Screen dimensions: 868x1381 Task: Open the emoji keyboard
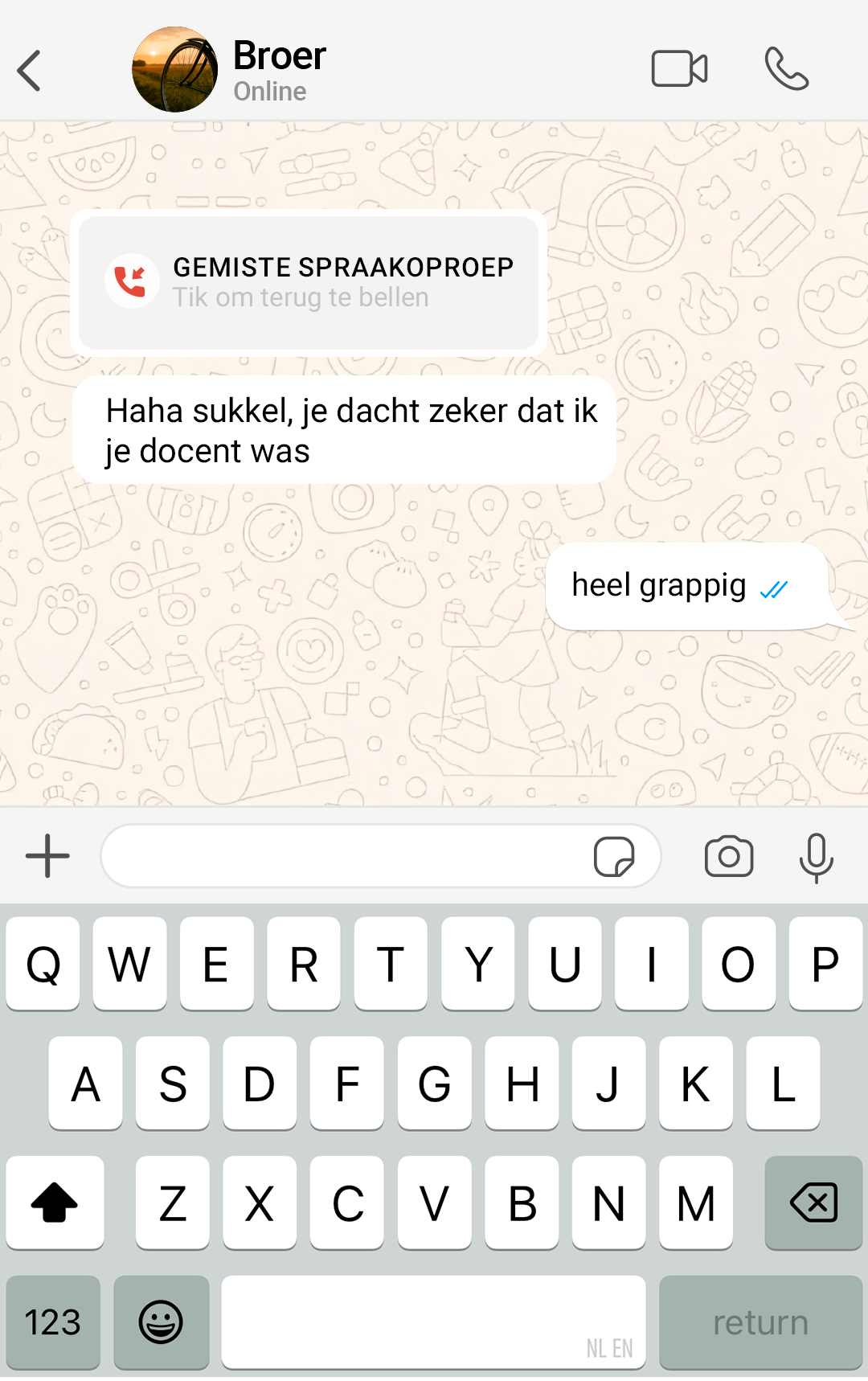(161, 1322)
